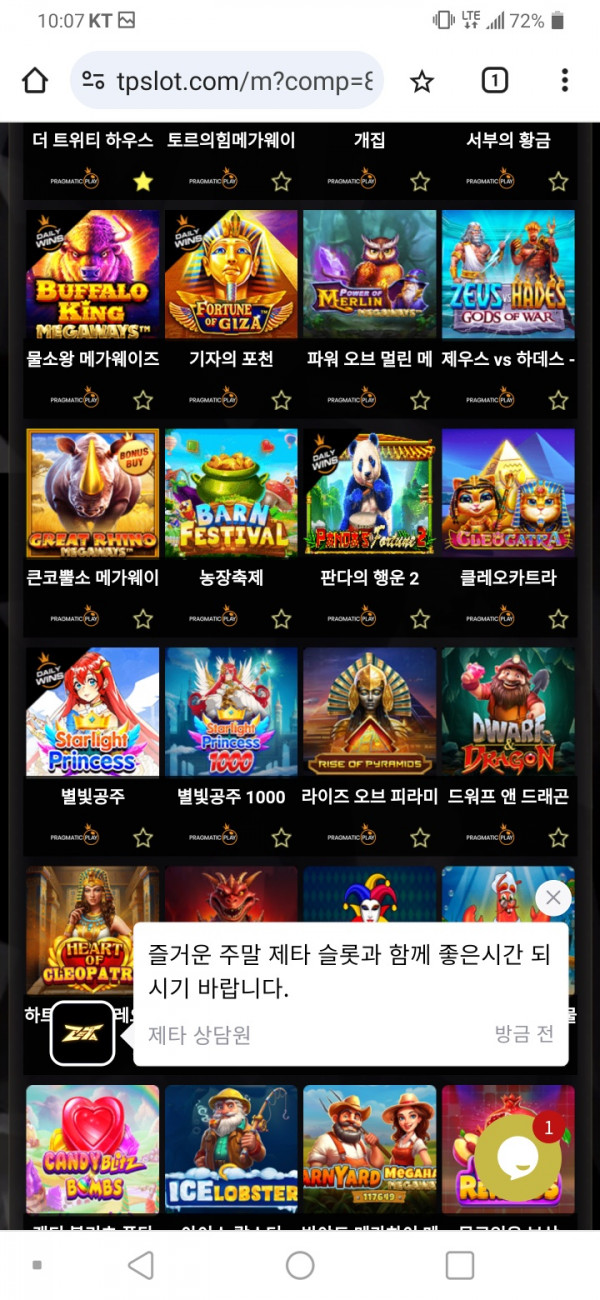Open the Starlight Princess 1000 slot

click(x=231, y=712)
